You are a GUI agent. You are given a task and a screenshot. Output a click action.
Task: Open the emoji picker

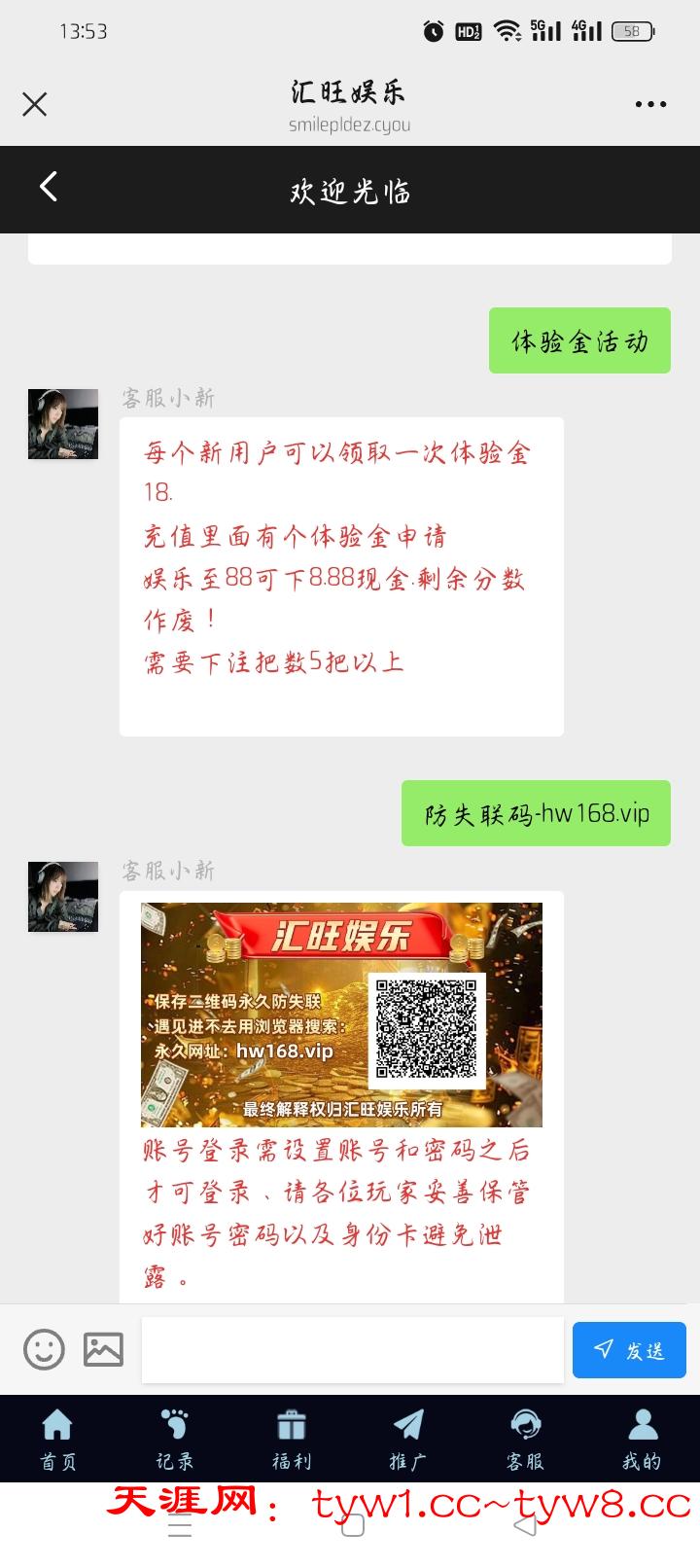44,1349
